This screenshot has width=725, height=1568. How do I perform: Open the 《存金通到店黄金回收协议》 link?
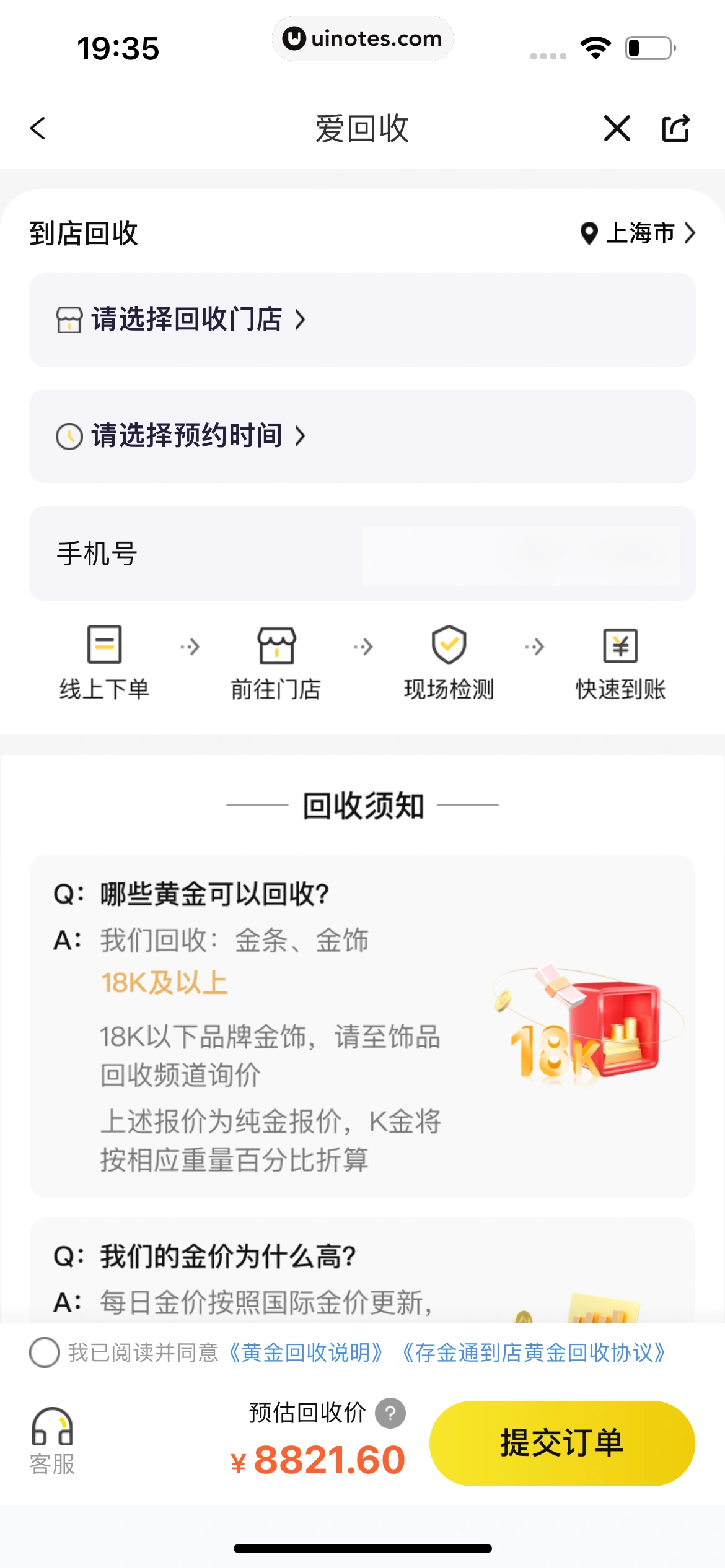pyautogui.click(x=534, y=1352)
